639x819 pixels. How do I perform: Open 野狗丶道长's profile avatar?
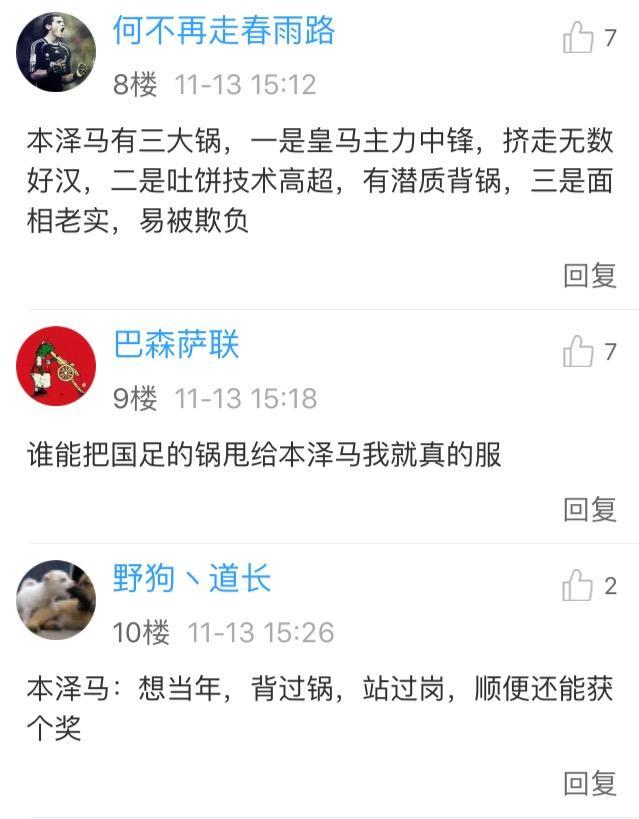tap(56, 600)
